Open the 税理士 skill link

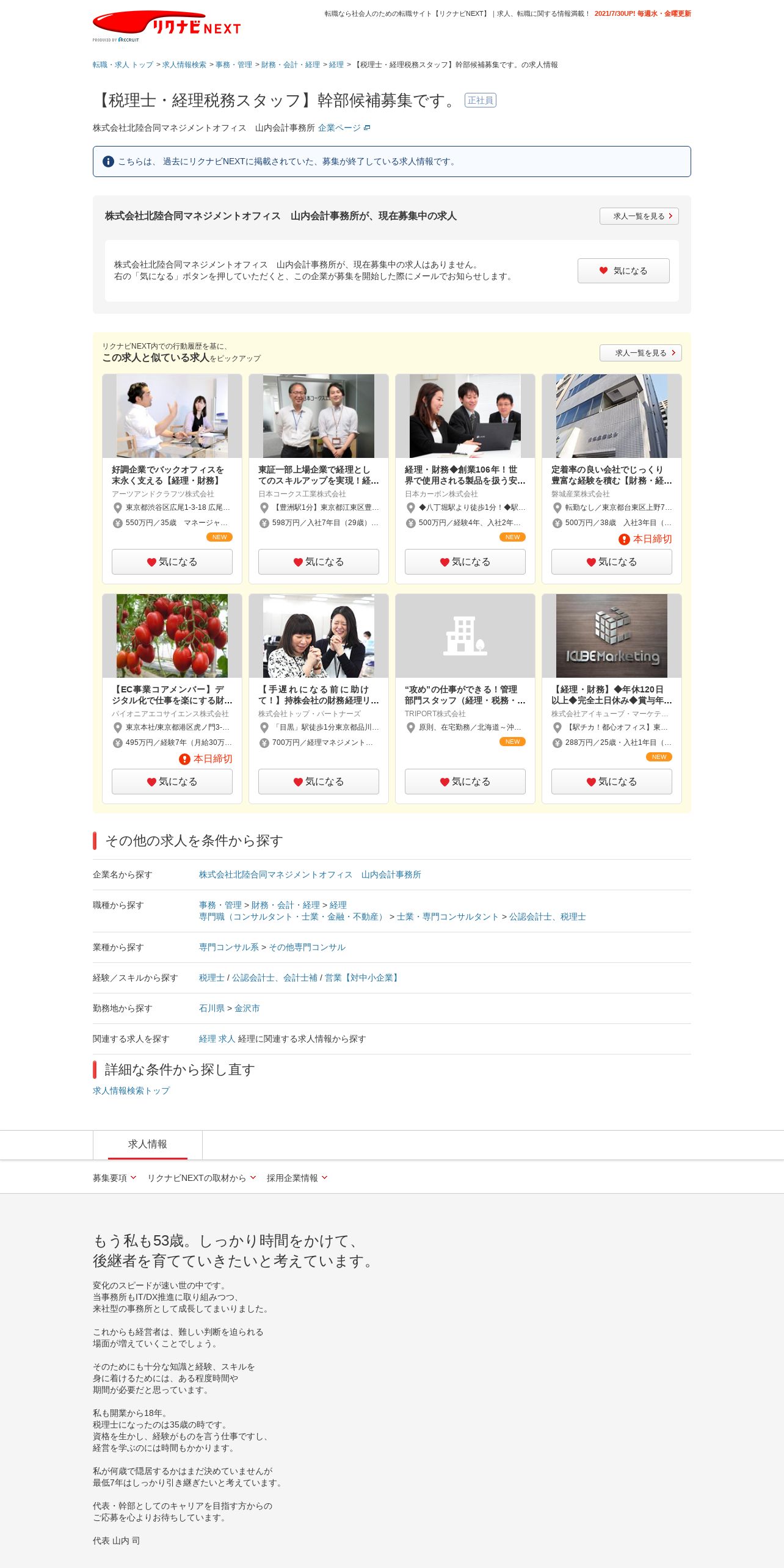click(x=212, y=978)
